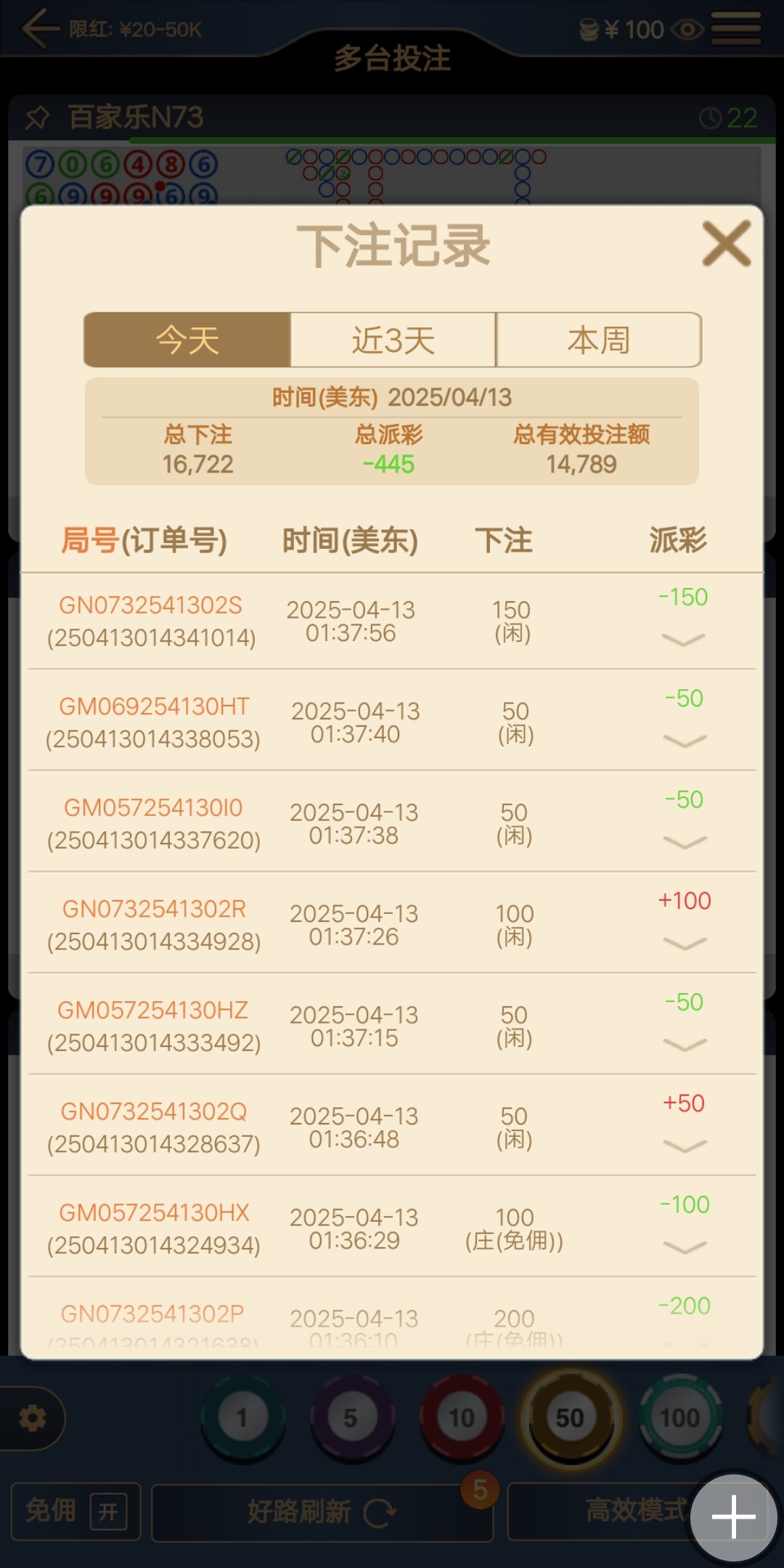
Task: Expand details for order GN0732541302R
Action: click(685, 943)
